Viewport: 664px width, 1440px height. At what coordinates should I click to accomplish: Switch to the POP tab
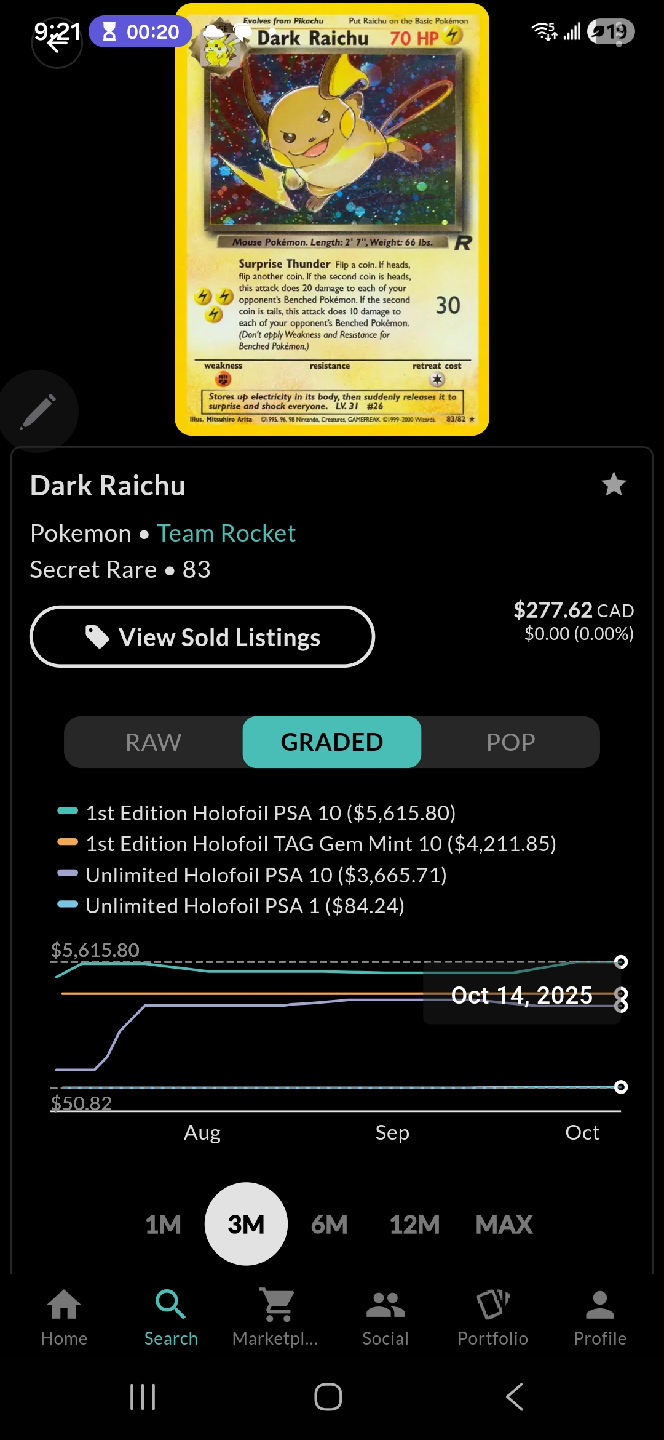[510, 742]
